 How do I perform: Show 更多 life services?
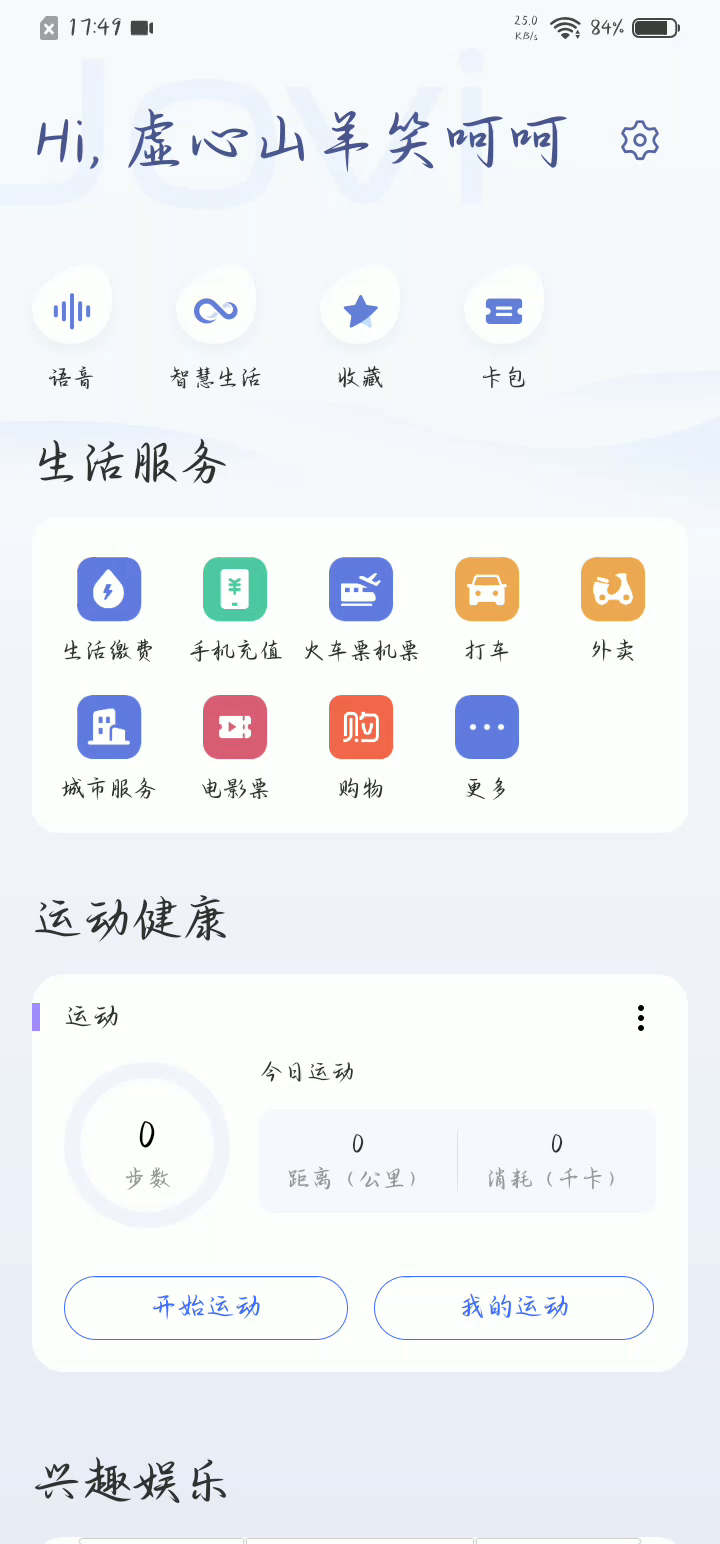click(487, 727)
